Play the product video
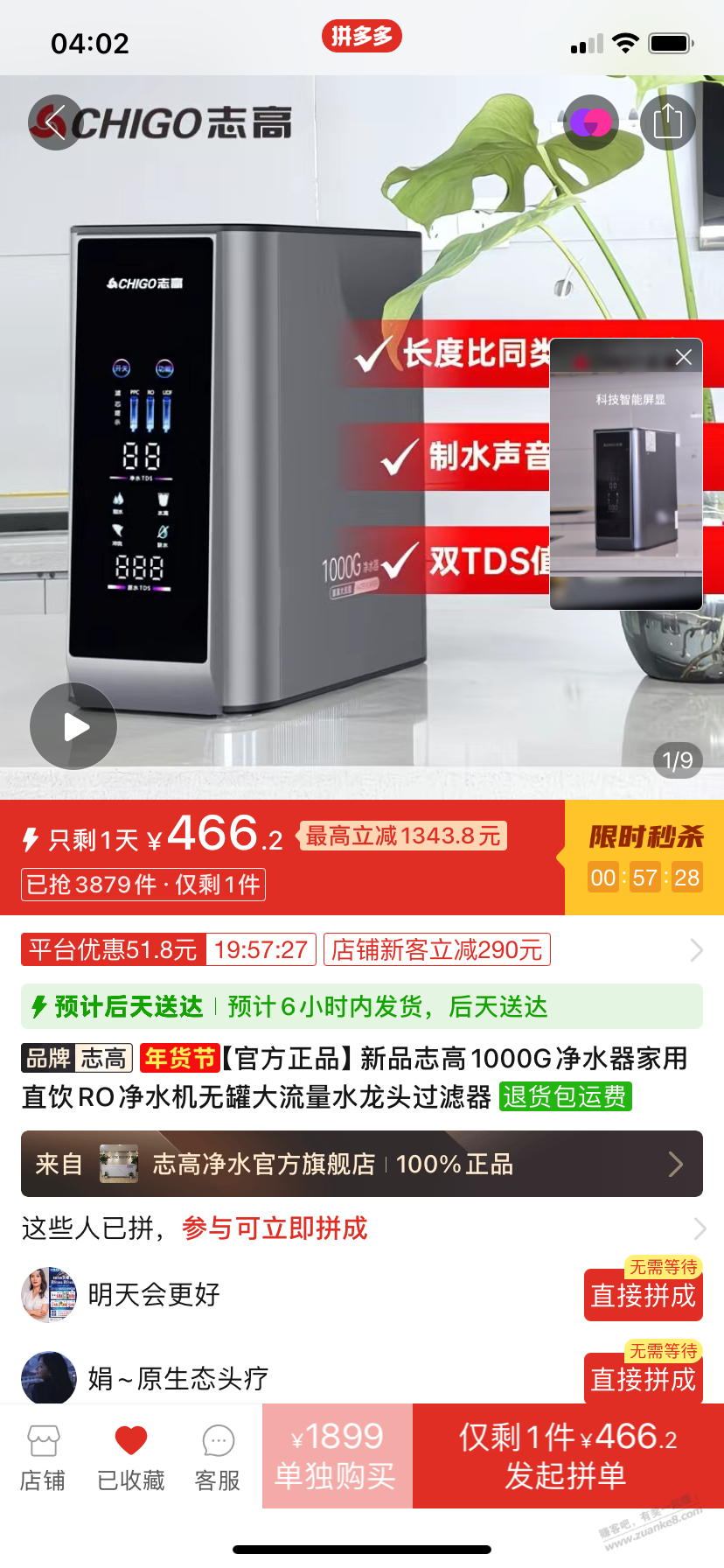The height and width of the screenshot is (1568, 724). (73, 726)
